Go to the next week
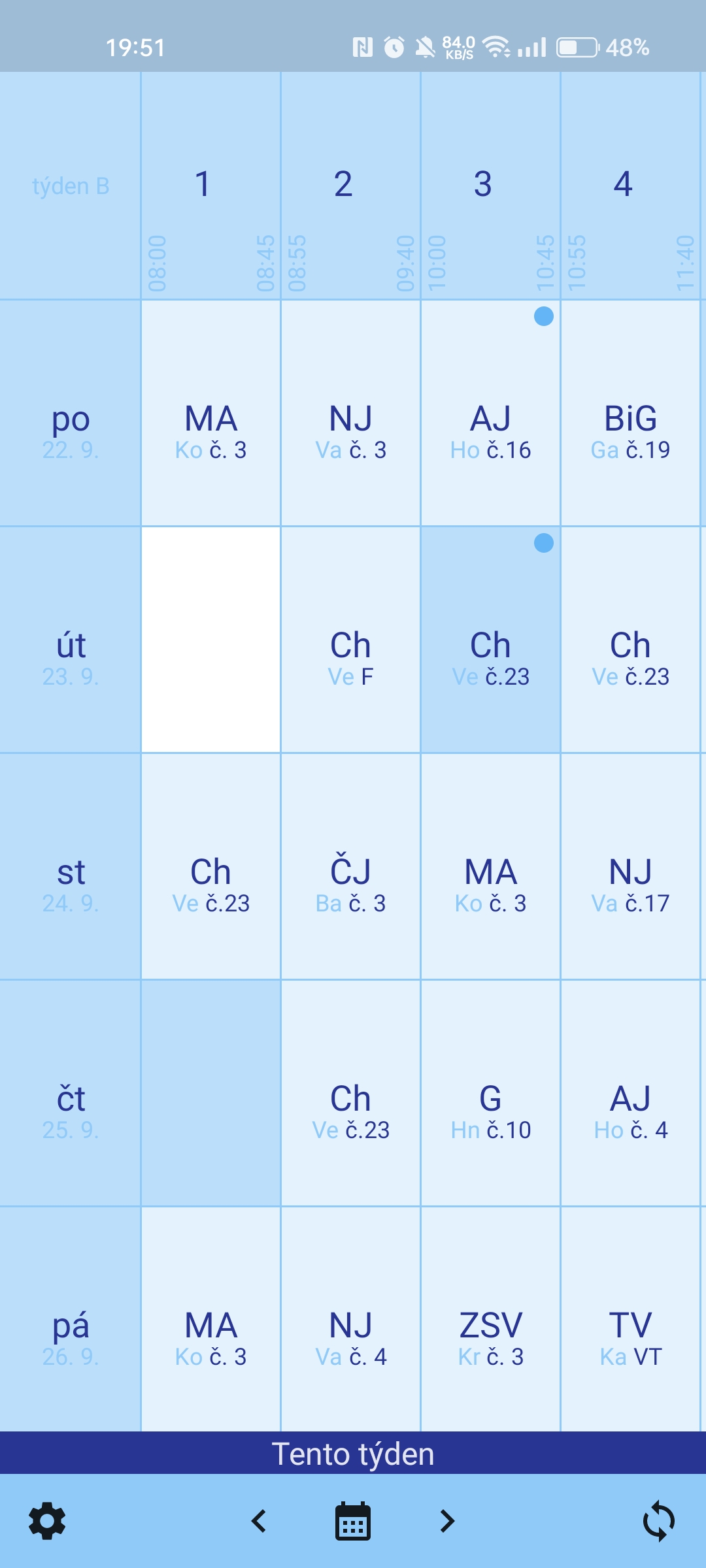The width and height of the screenshot is (706, 1568). click(447, 1521)
